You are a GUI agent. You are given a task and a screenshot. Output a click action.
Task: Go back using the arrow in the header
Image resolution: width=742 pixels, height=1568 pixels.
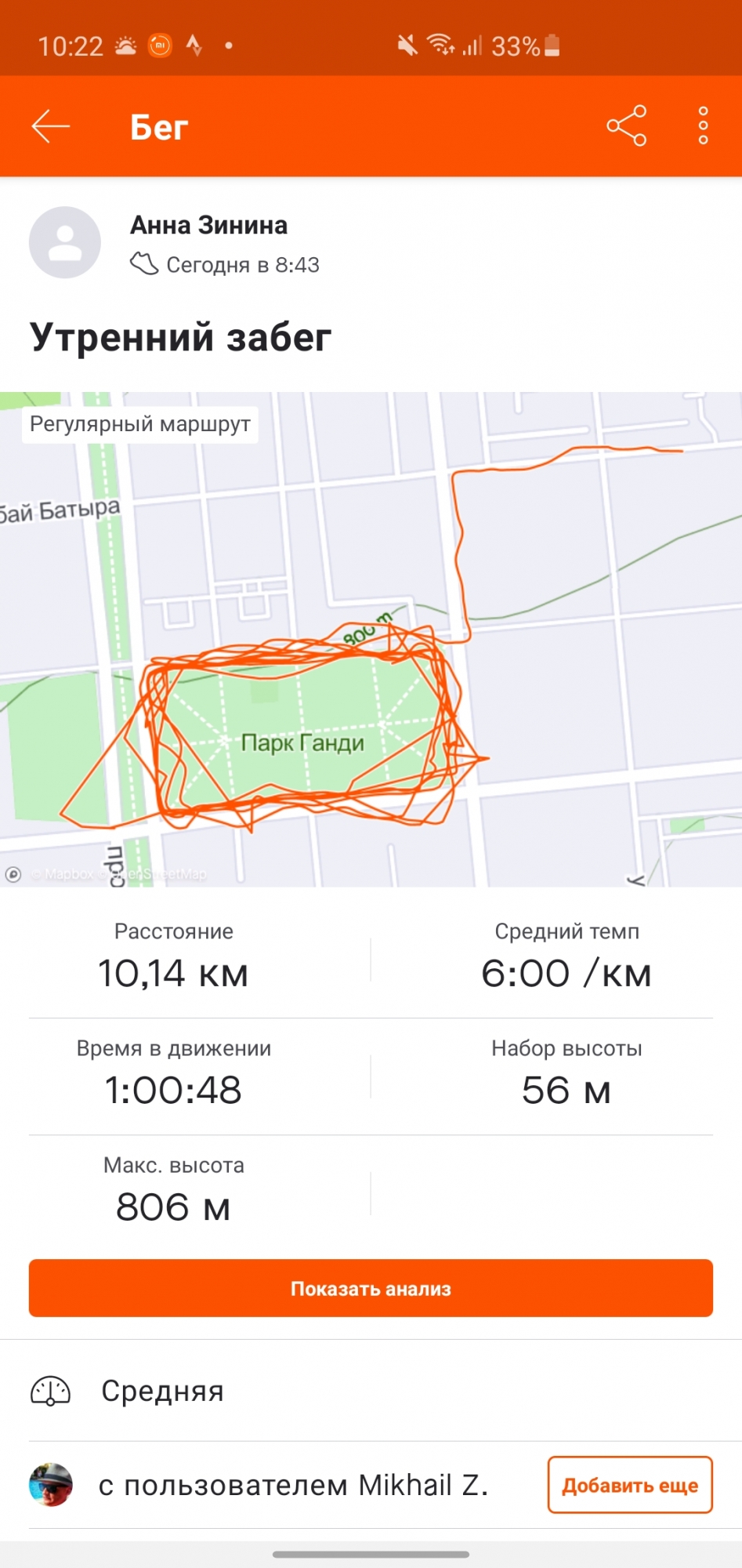(51, 126)
